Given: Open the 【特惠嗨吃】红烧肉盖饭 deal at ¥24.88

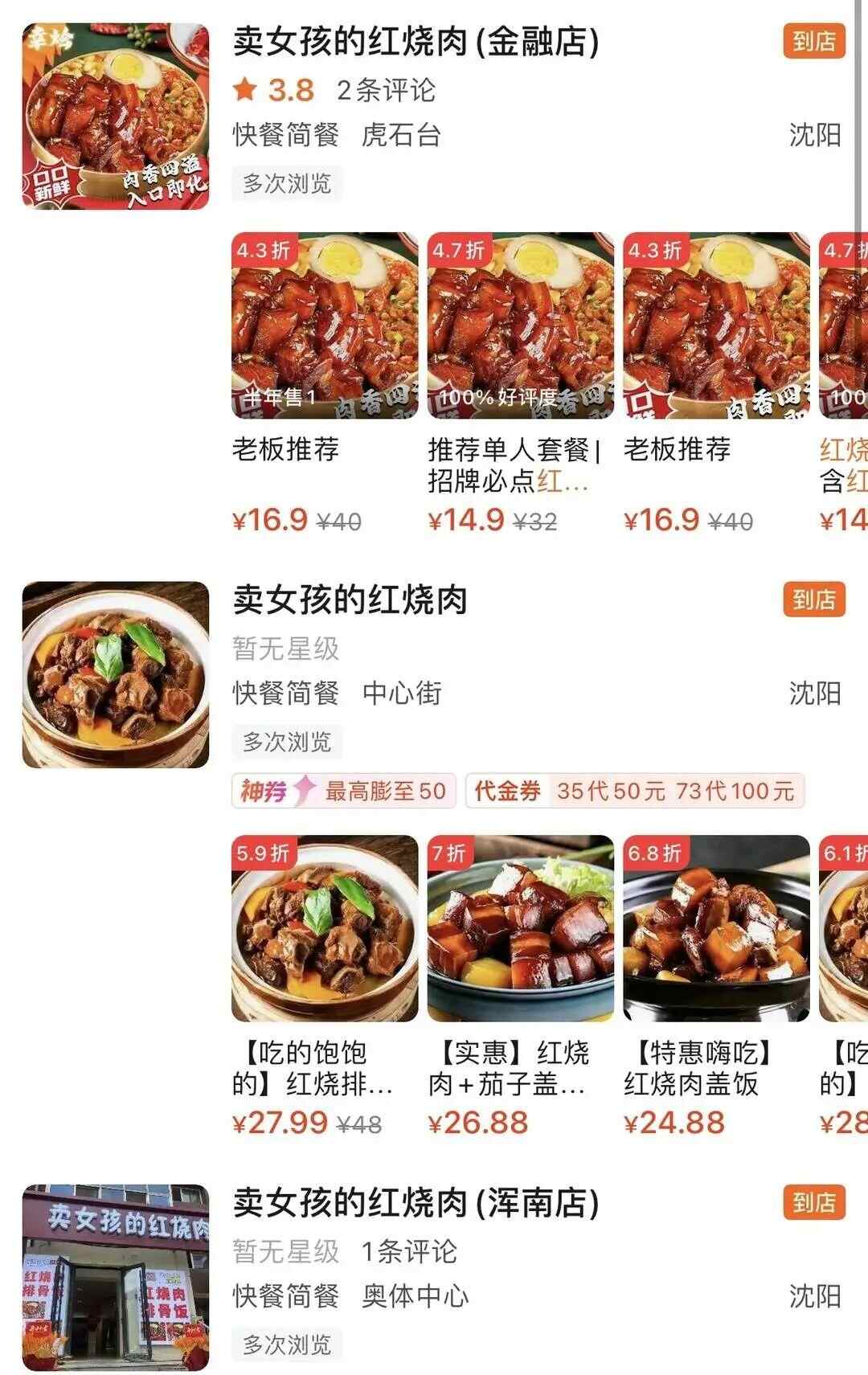Looking at the screenshot, I should (716, 929).
